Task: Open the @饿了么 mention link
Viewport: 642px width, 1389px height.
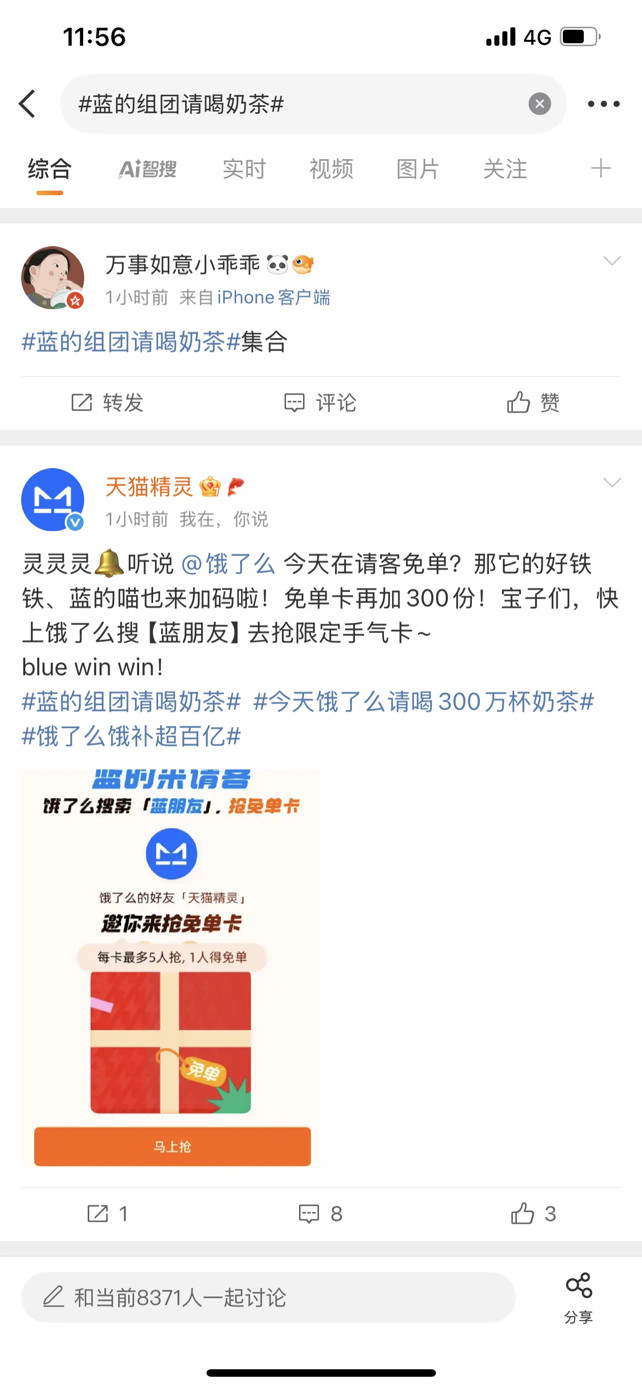Action: (227, 563)
